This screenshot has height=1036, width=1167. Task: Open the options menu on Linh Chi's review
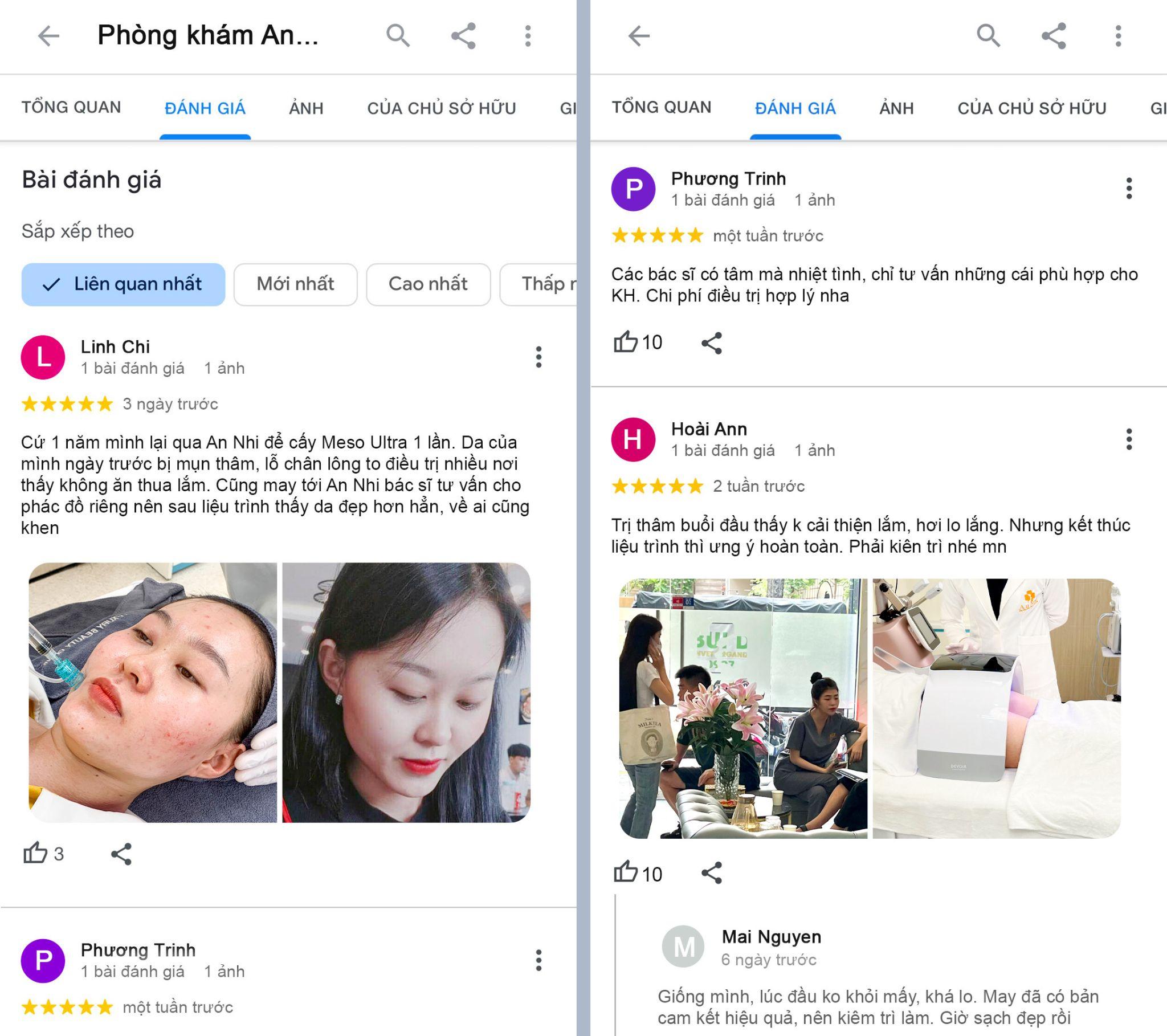tap(538, 357)
